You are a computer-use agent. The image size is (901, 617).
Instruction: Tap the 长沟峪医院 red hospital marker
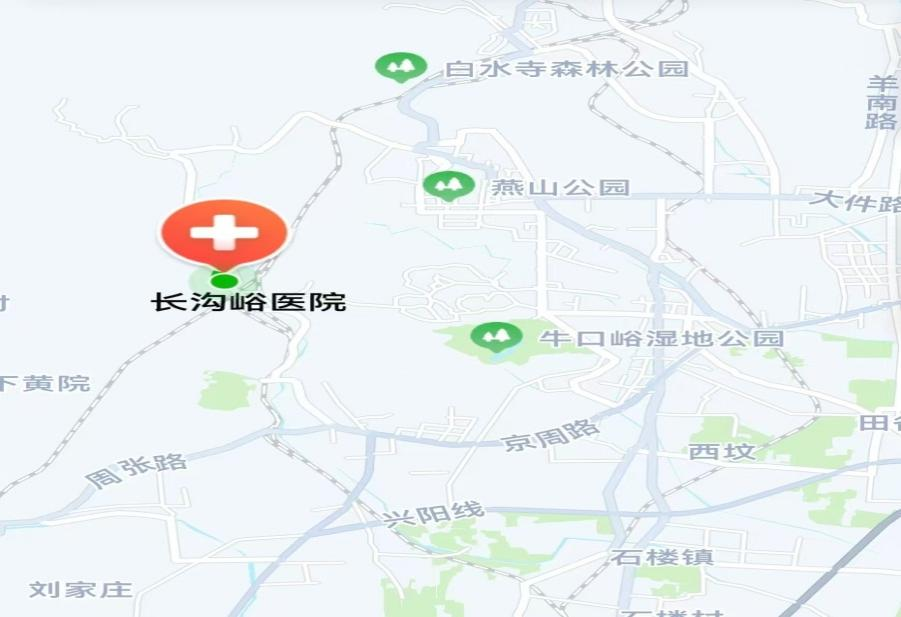point(224,234)
